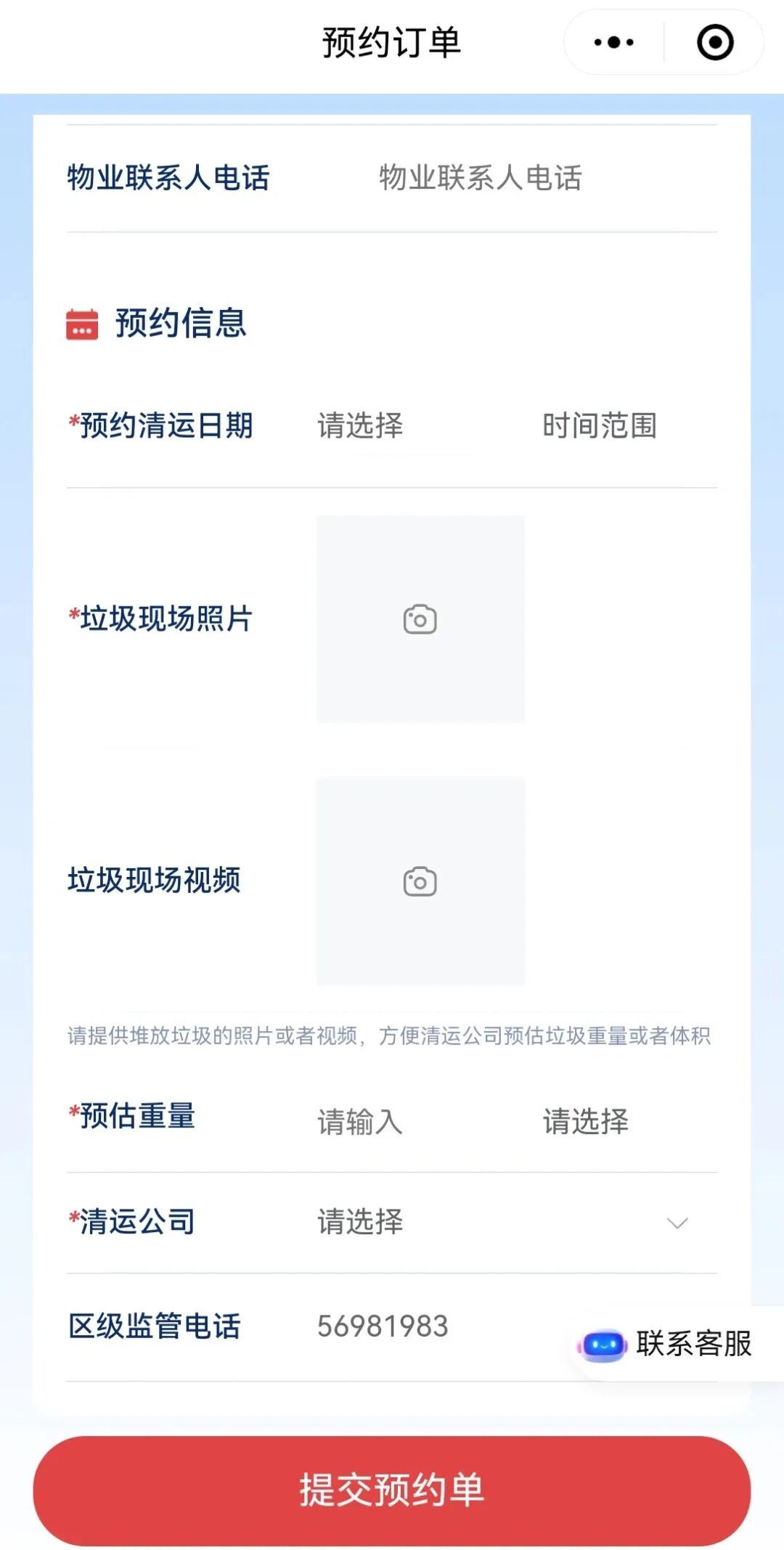Open the mini program more options menu
This screenshot has height=1550, width=784.
tap(613, 43)
